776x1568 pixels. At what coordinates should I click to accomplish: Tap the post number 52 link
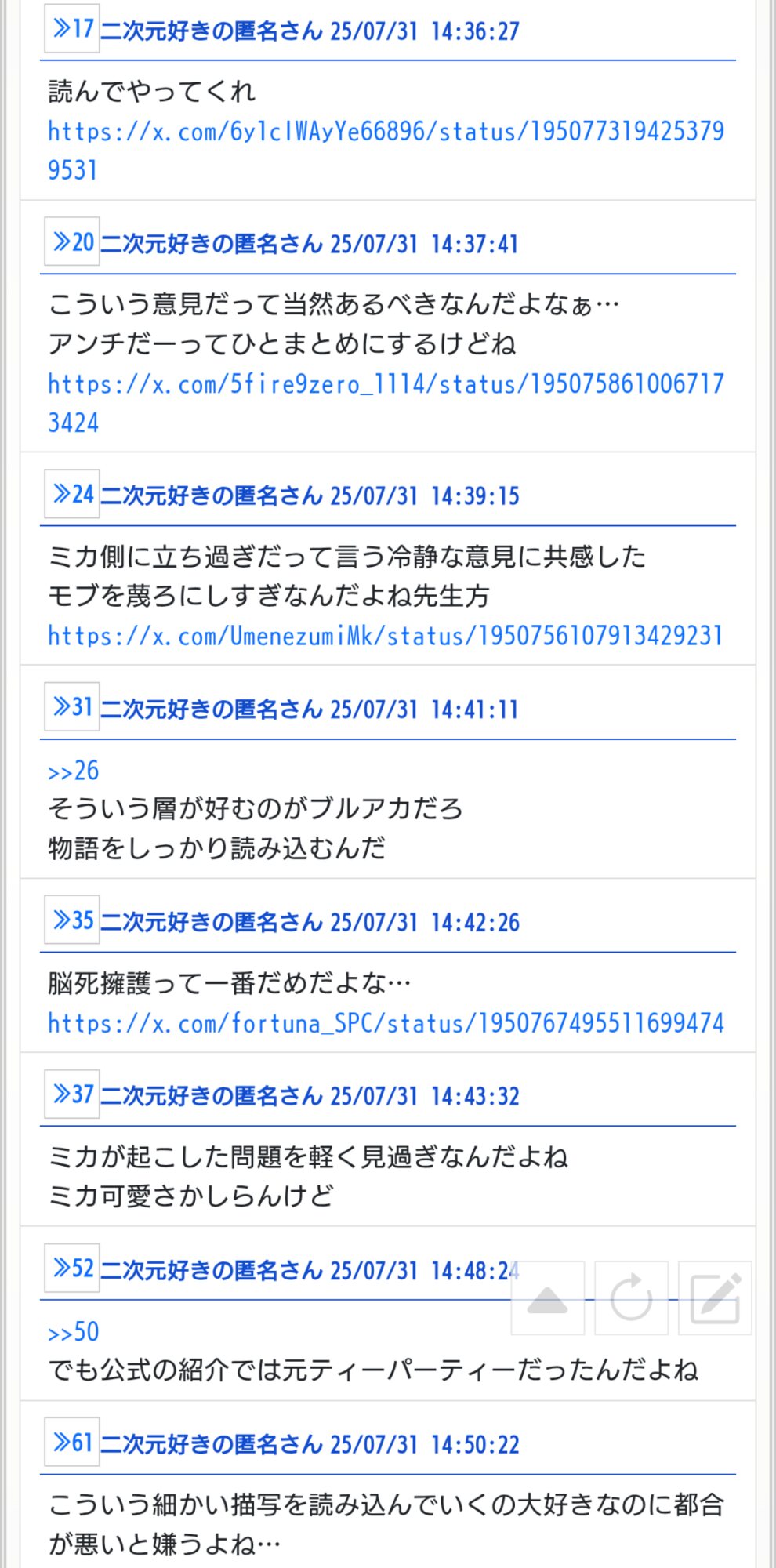coord(72,1268)
